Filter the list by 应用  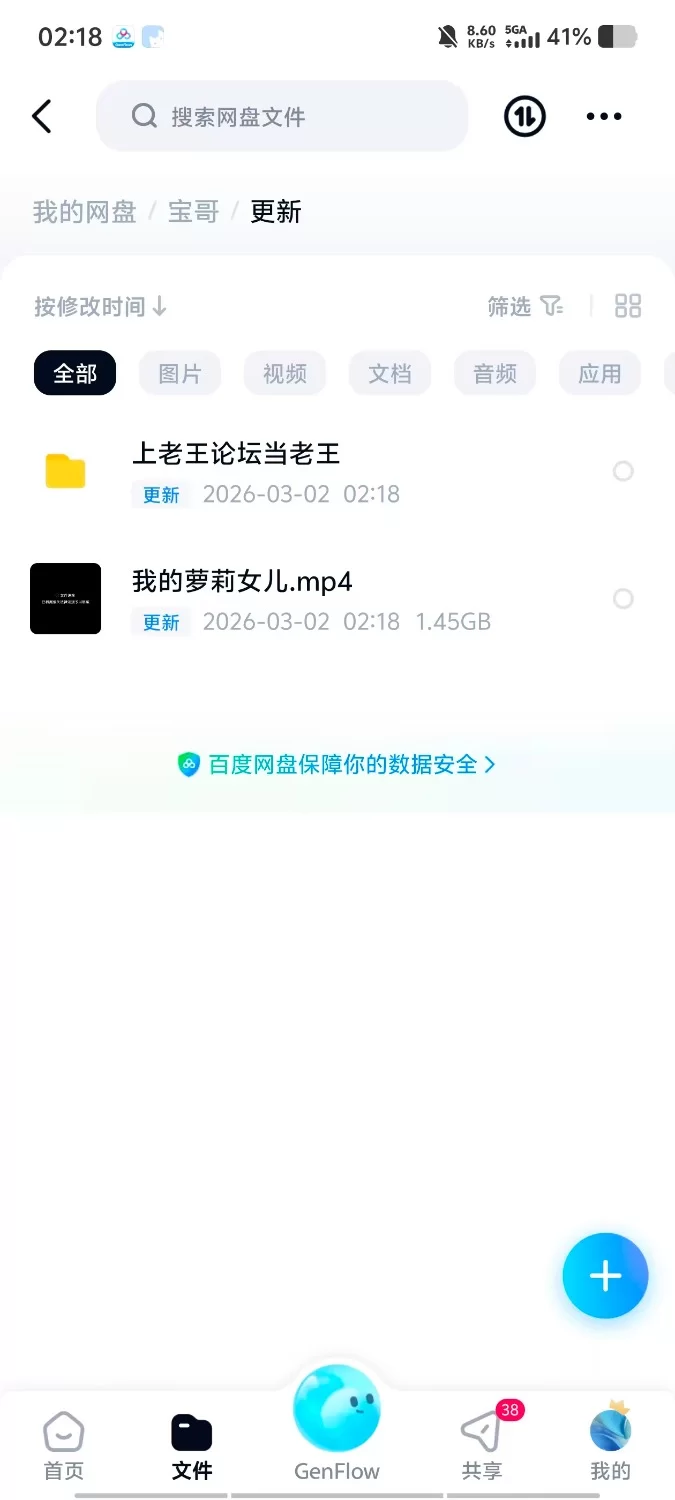pyautogui.click(x=600, y=374)
